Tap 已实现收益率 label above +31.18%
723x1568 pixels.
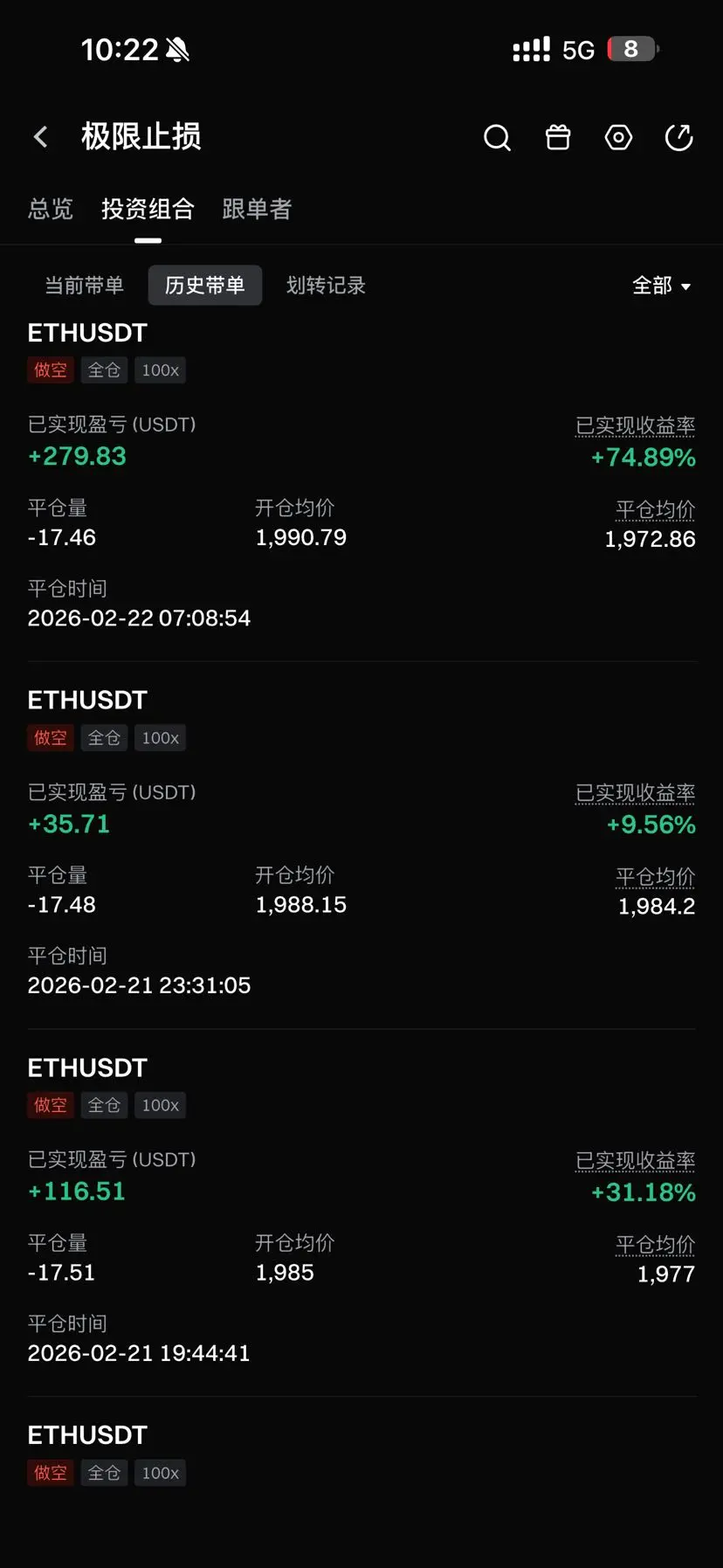[635, 1161]
